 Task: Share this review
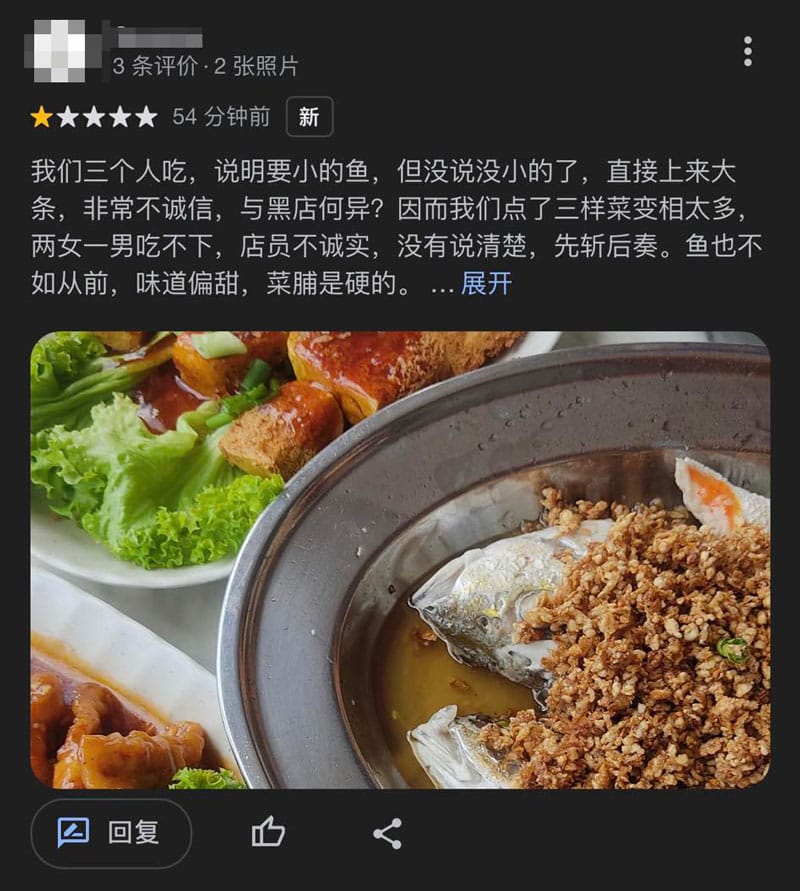tap(387, 832)
